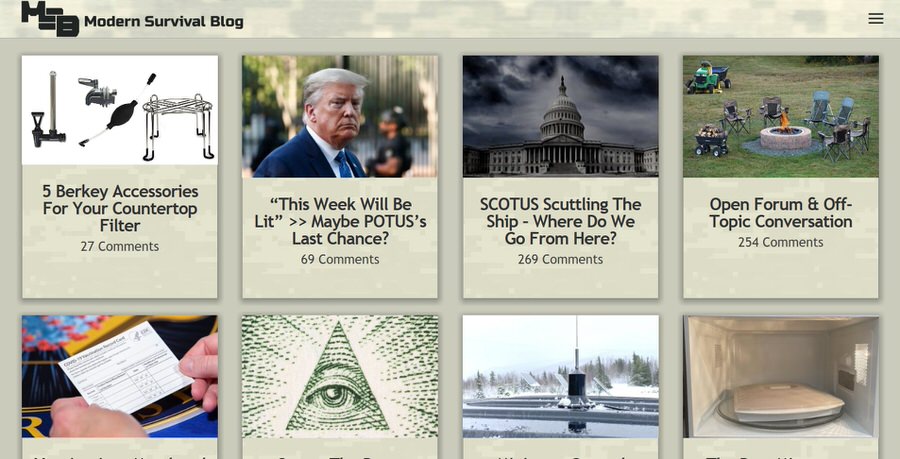Tap the microwave interior article
900x459 pixels.
tap(780, 377)
